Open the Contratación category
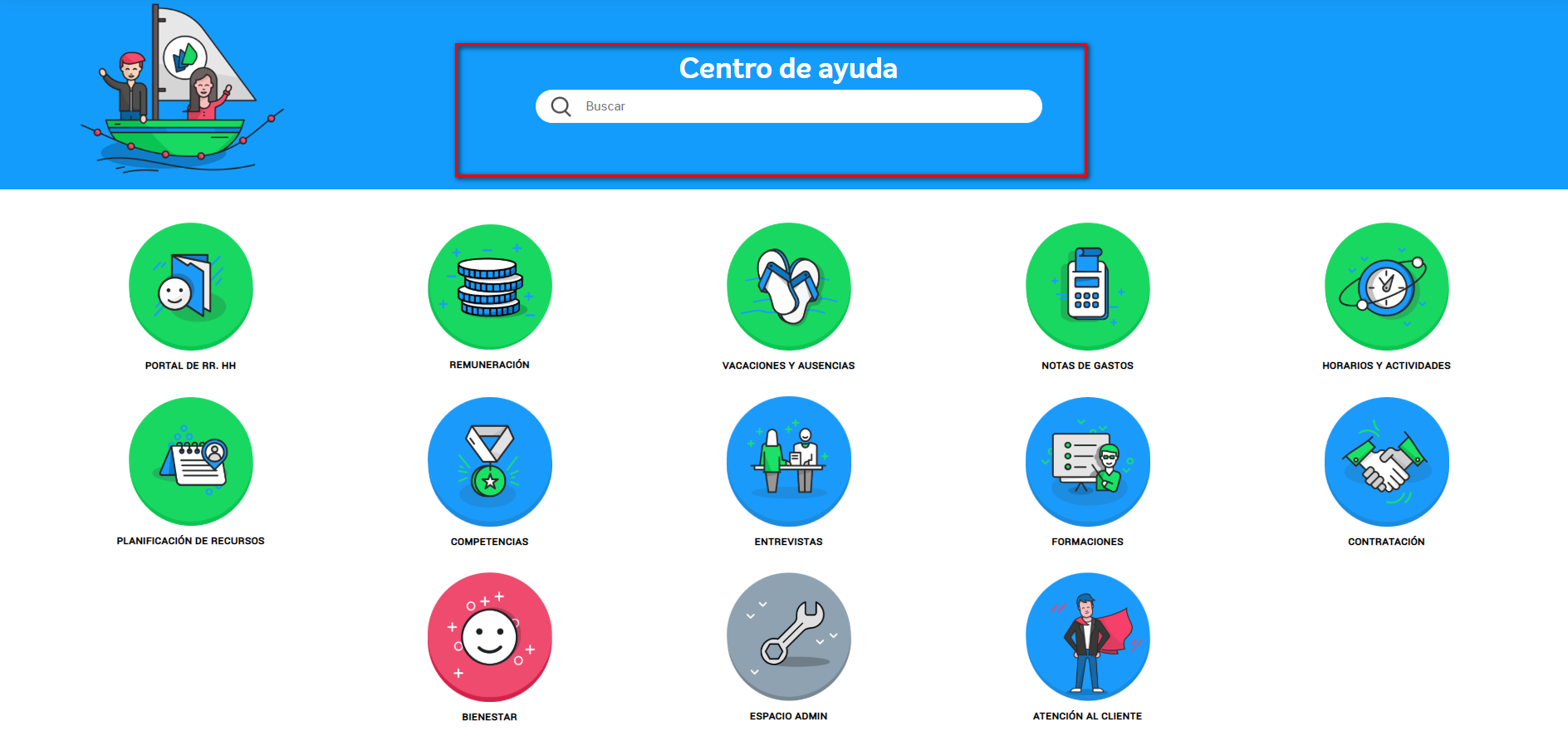 pyautogui.click(x=1387, y=462)
